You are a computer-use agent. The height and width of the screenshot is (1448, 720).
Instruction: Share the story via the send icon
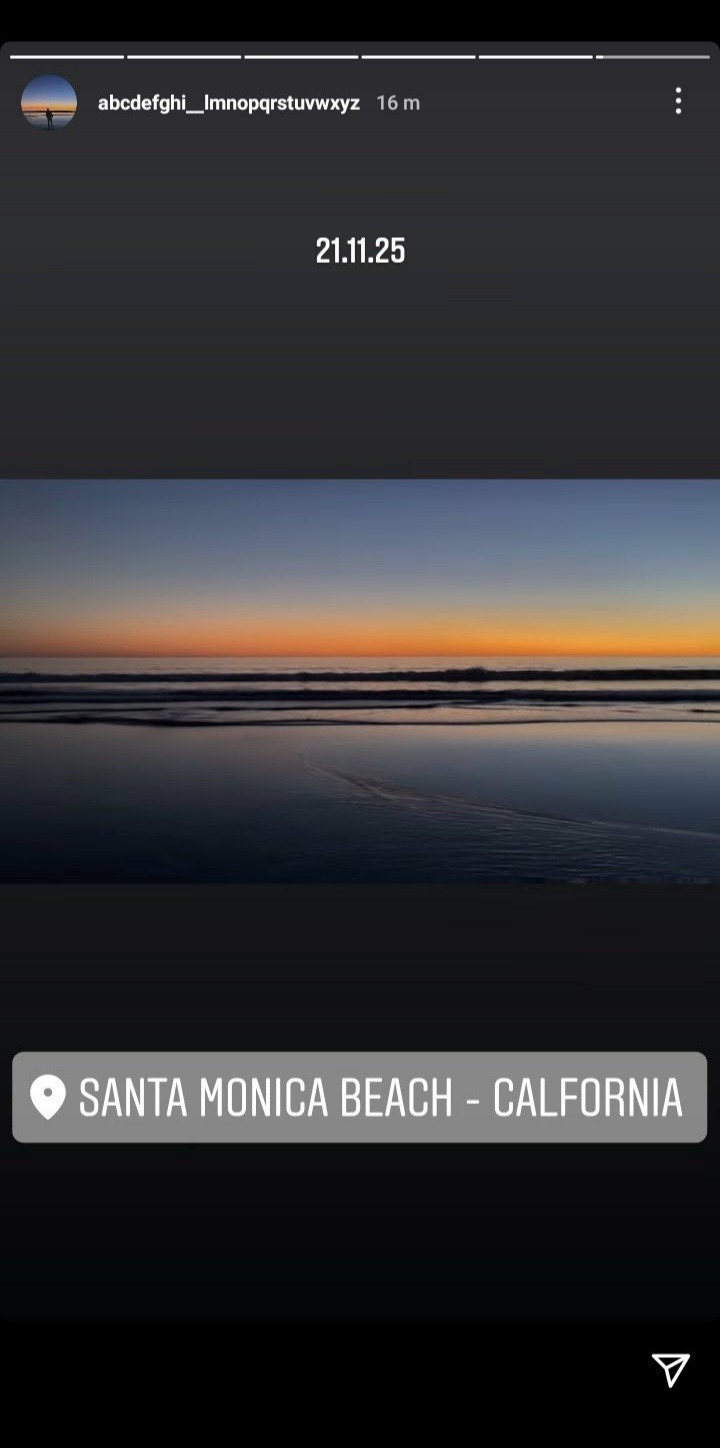pos(670,1369)
